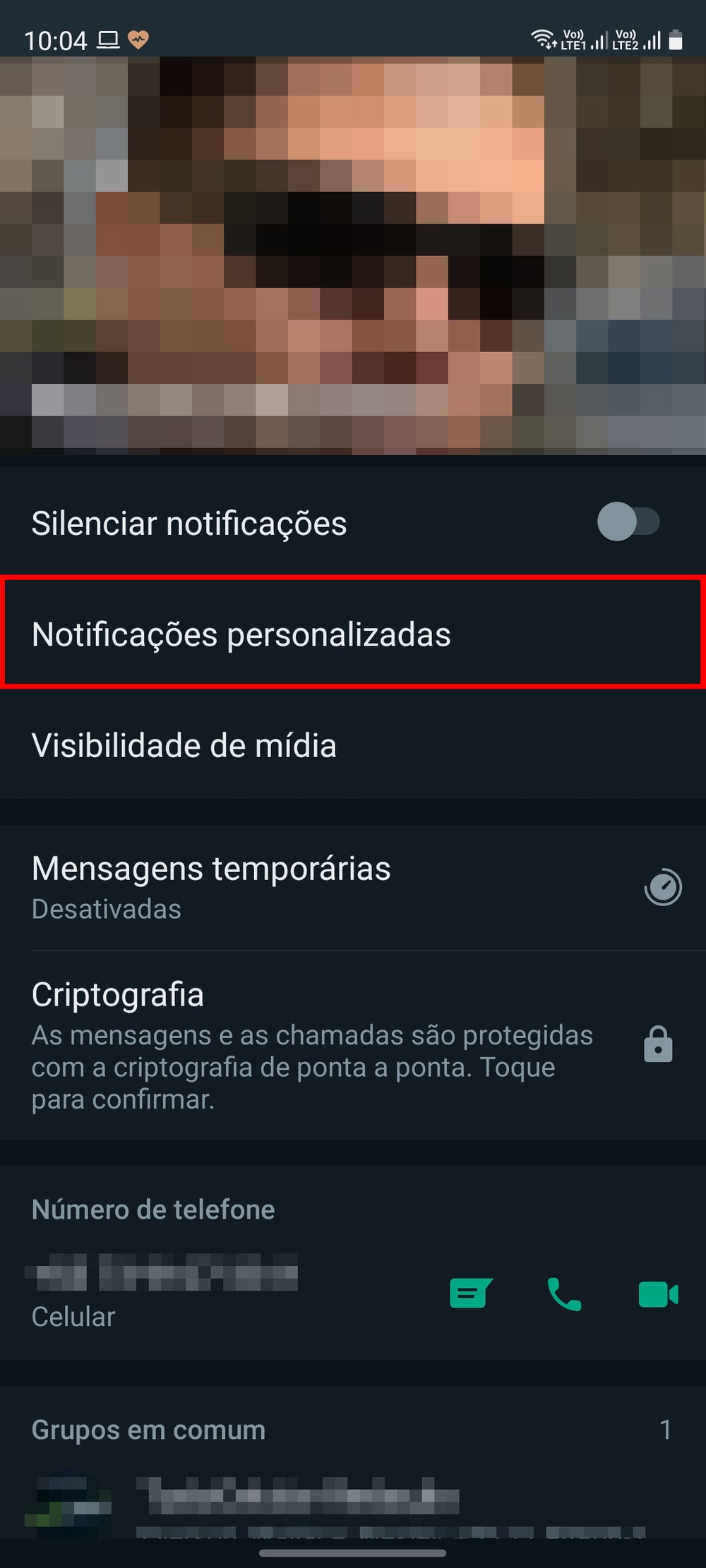Open Notificações personalizadas
706x1568 pixels.
click(x=353, y=634)
